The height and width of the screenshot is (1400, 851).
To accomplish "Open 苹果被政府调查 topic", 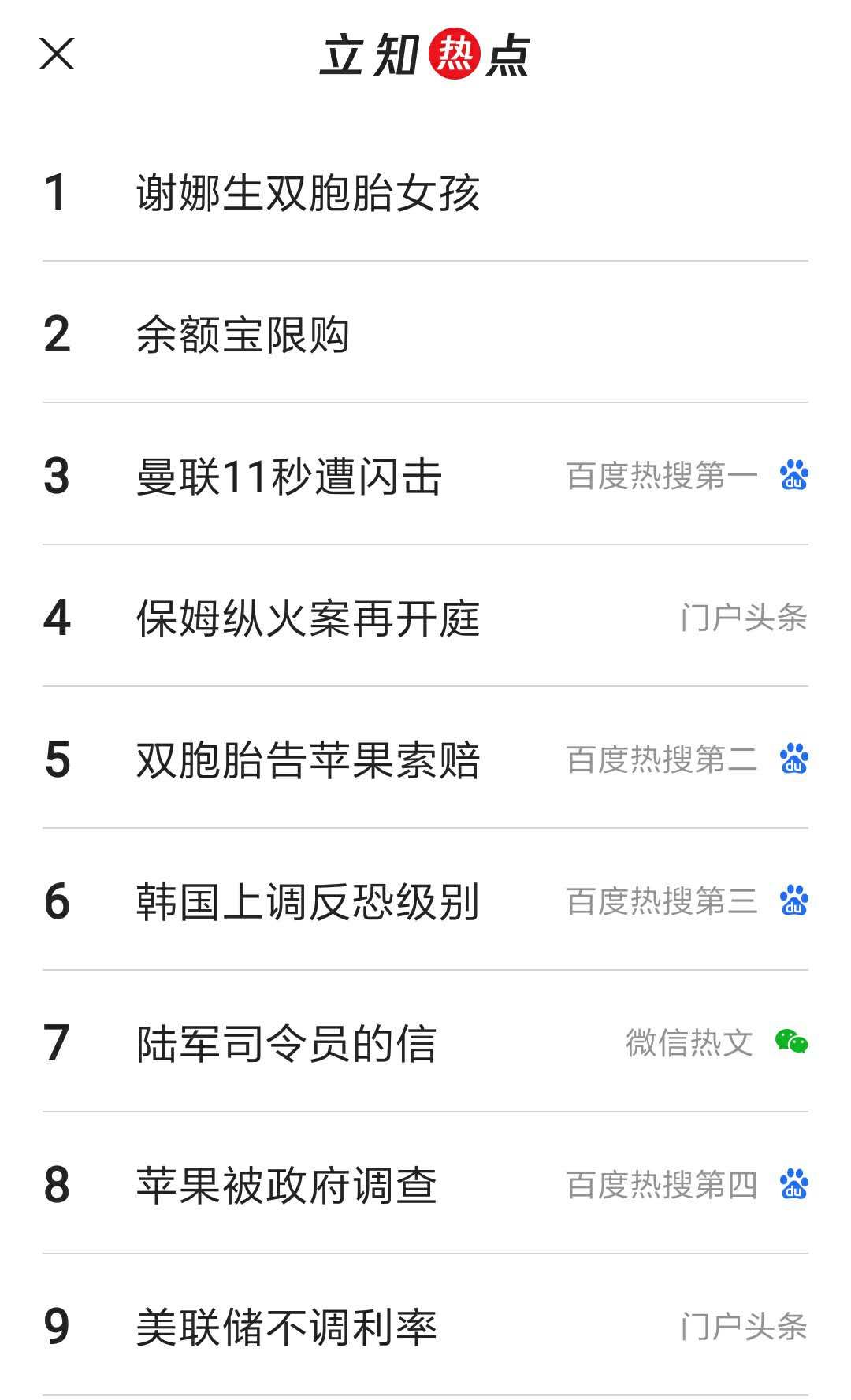I will pos(286,1186).
